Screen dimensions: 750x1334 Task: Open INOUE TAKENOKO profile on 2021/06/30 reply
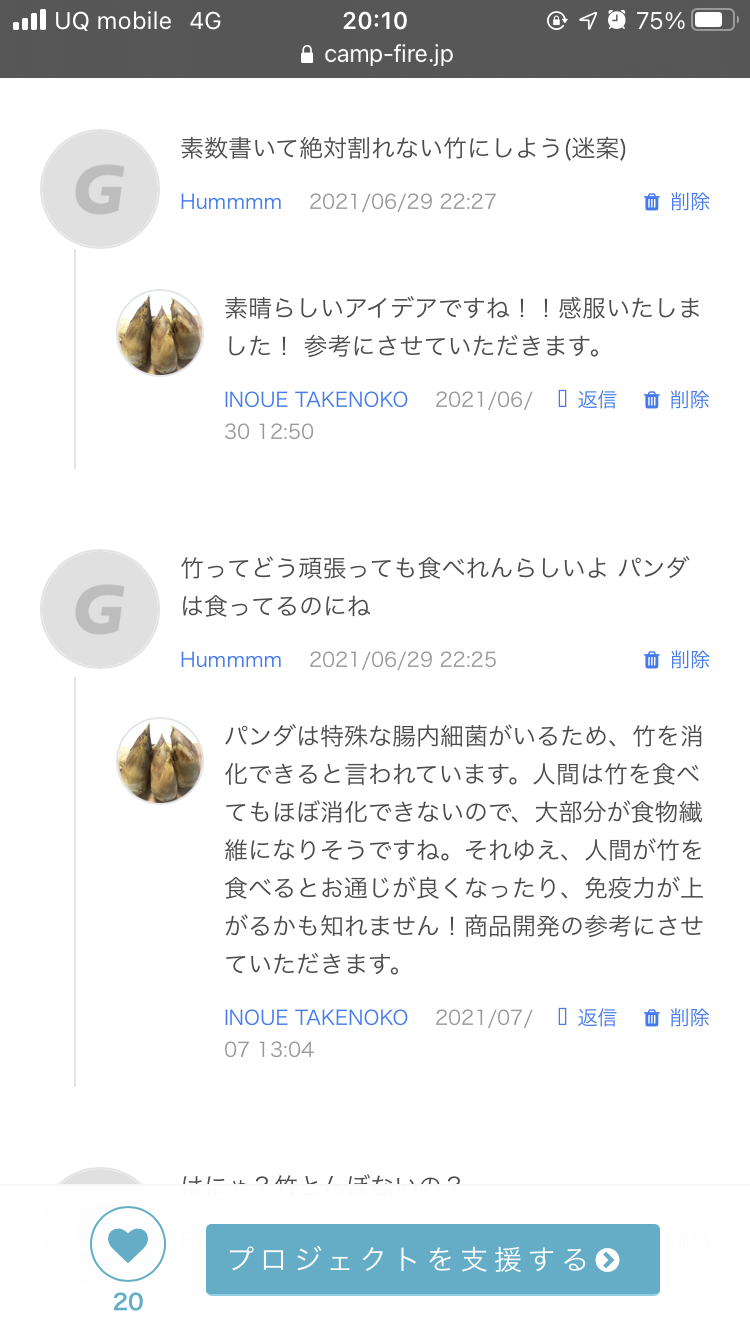[x=316, y=400]
